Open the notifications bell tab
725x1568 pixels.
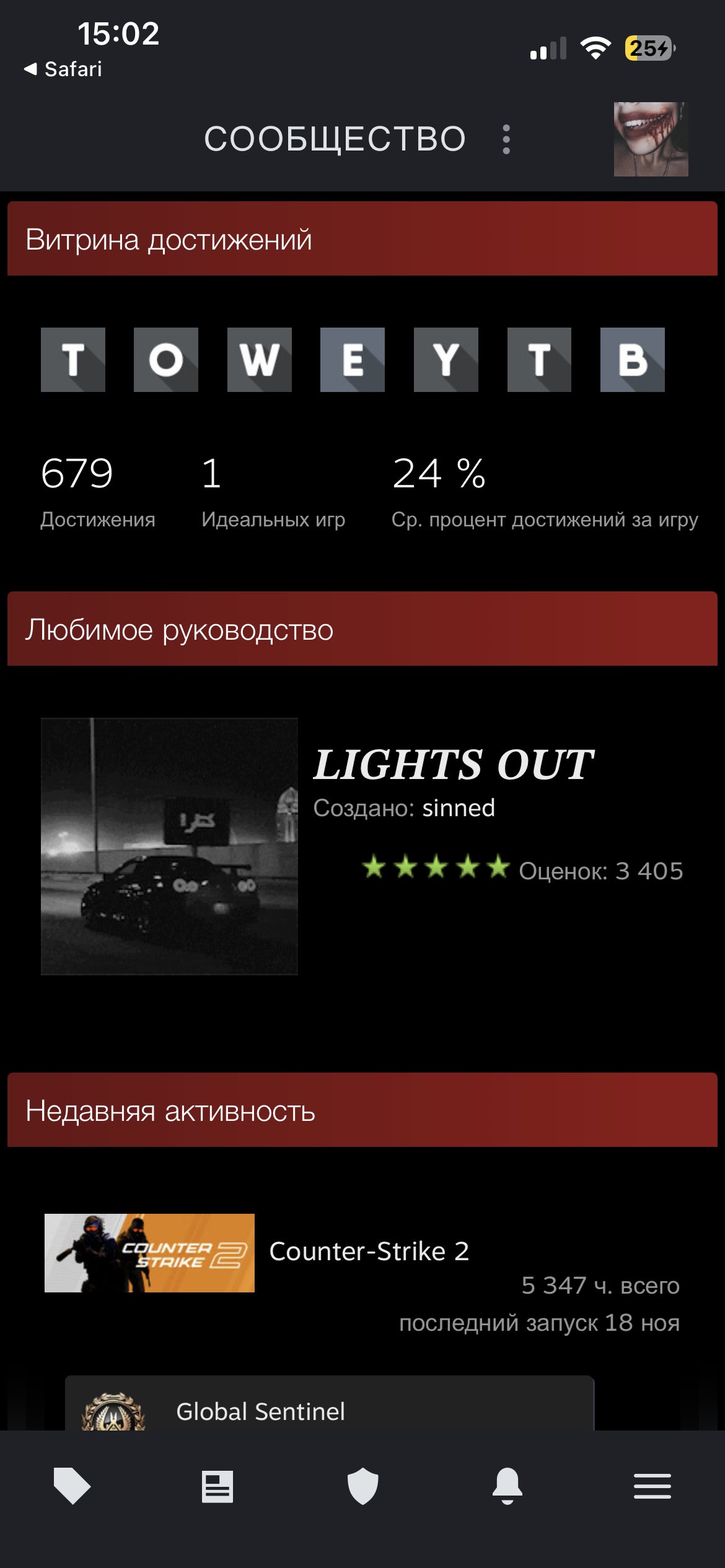click(x=507, y=1486)
